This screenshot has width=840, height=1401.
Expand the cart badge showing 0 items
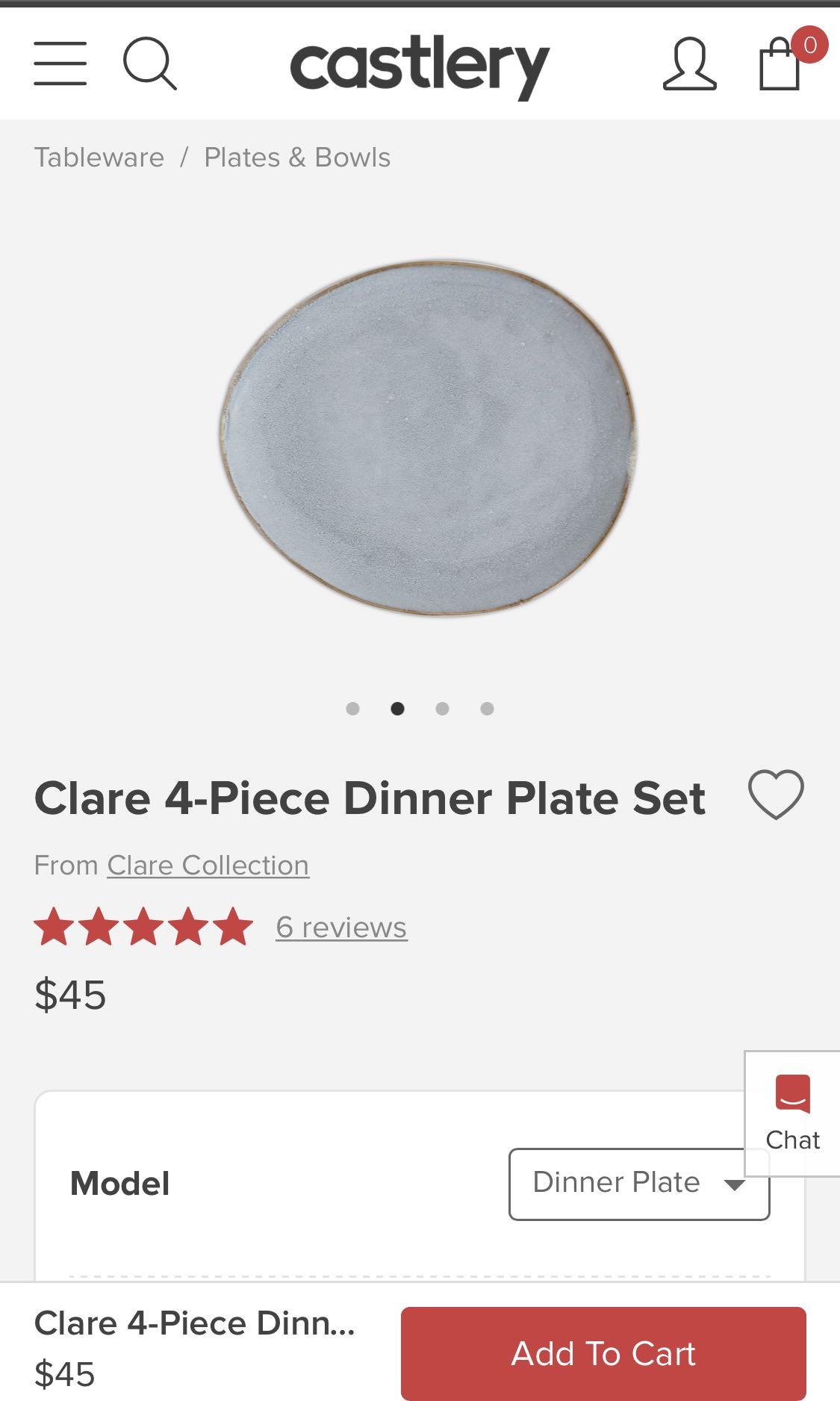pyautogui.click(x=809, y=45)
